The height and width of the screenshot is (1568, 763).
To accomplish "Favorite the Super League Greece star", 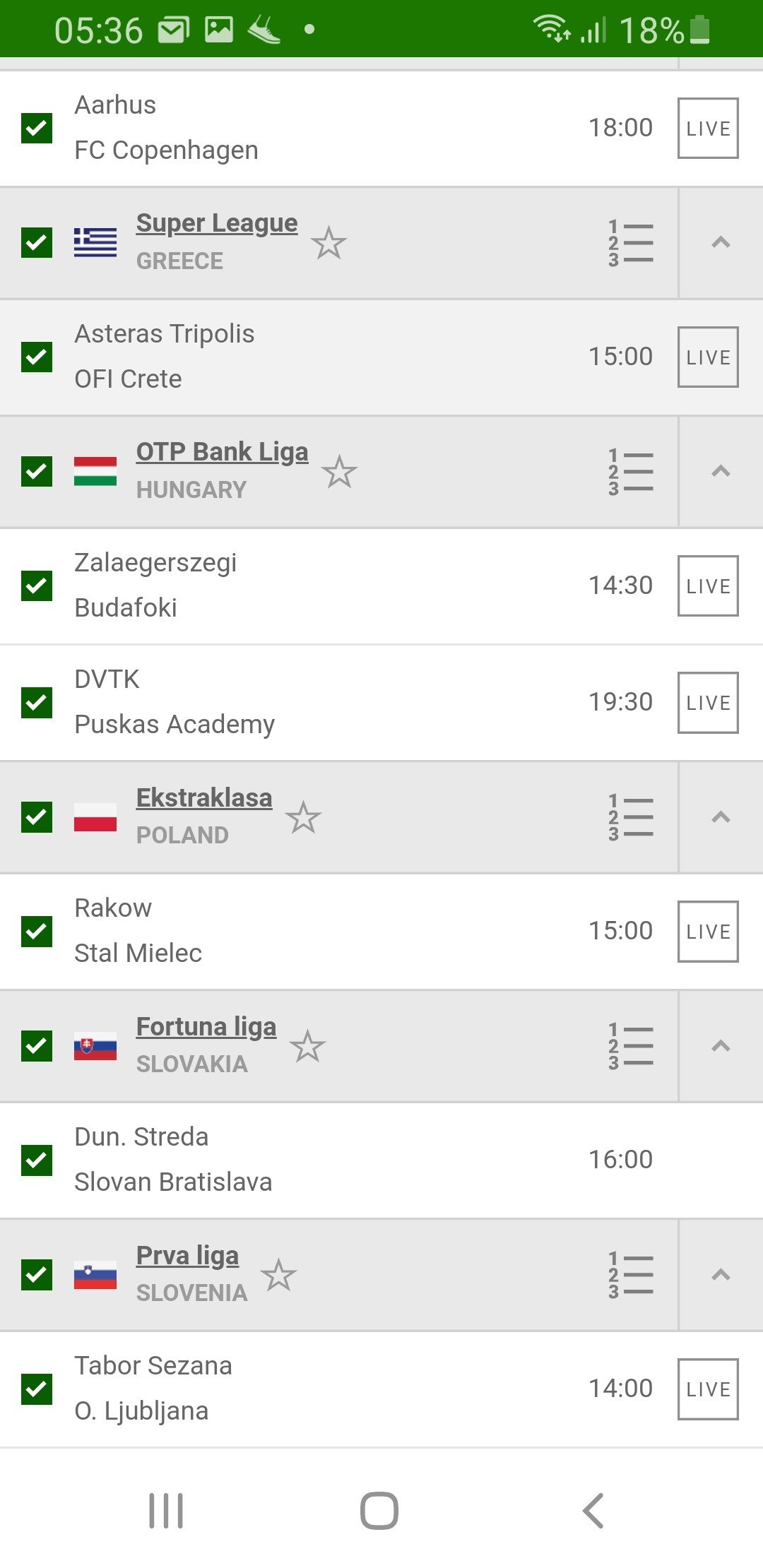I will pos(329,243).
